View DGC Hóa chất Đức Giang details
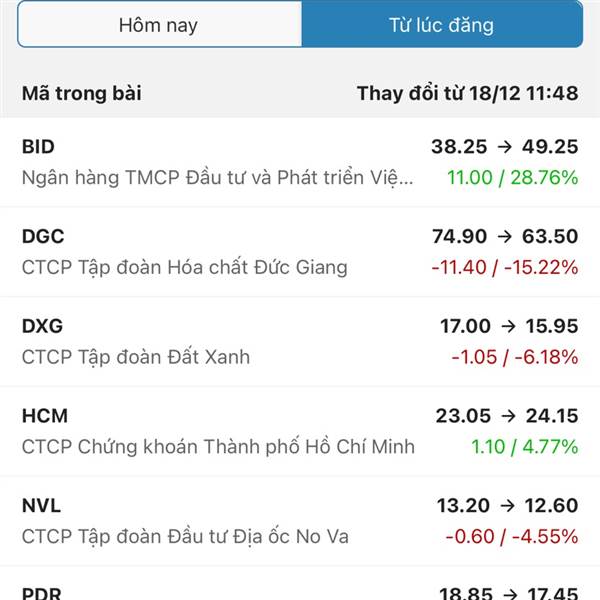This screenshot has height=600, width=600. [x=299, y=252]
